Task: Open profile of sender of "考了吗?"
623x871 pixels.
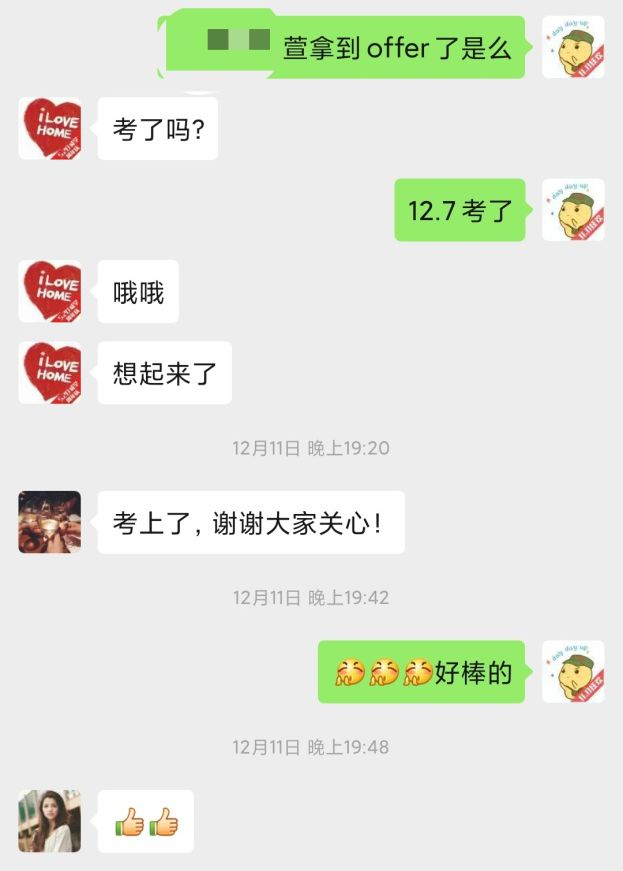Action: point(49,128)
